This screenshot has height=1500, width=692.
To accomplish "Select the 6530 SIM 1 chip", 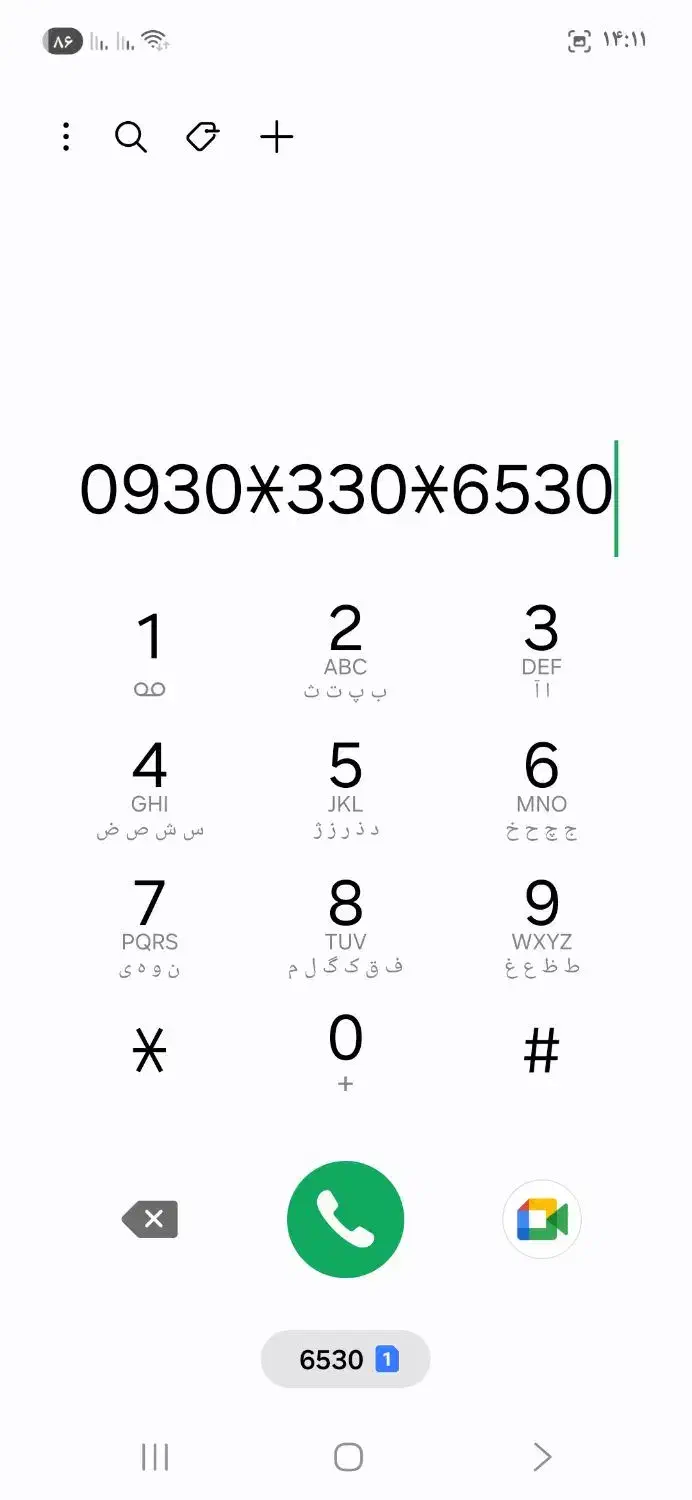I will pyautogui.click(x=345, y=1359).
